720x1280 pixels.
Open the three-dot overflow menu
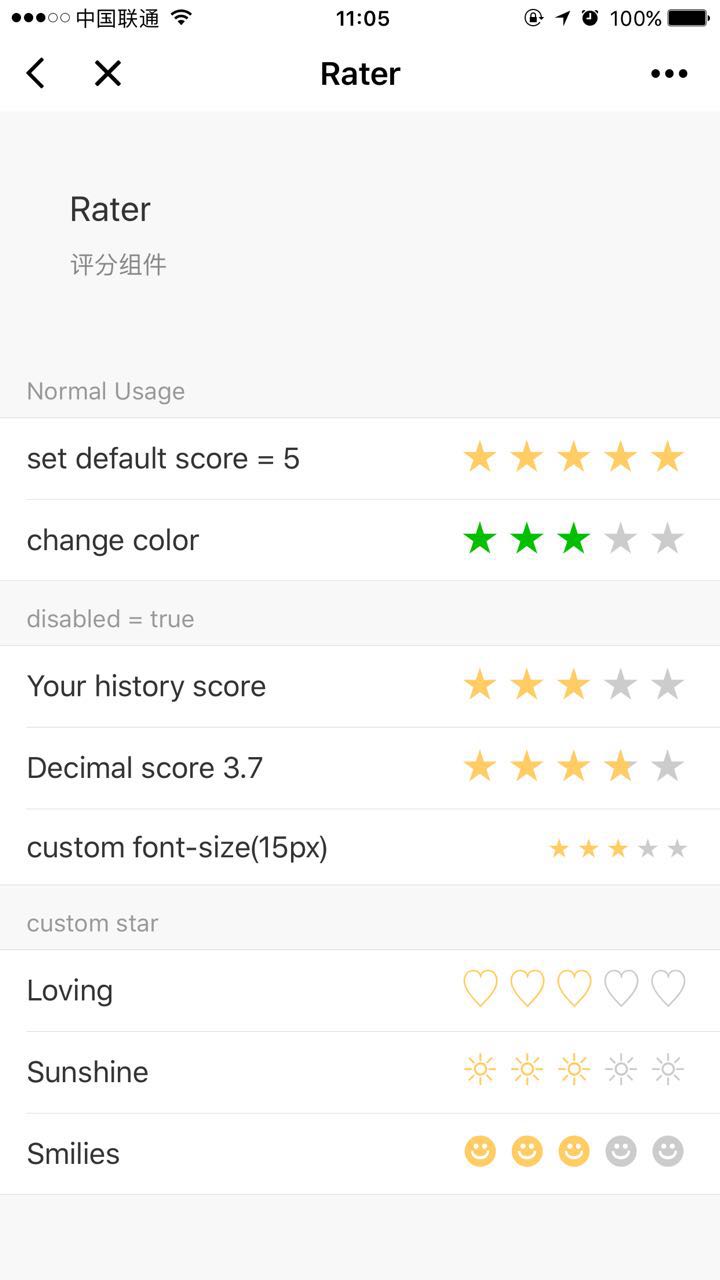pyautogui.click(x=669, y=73)
